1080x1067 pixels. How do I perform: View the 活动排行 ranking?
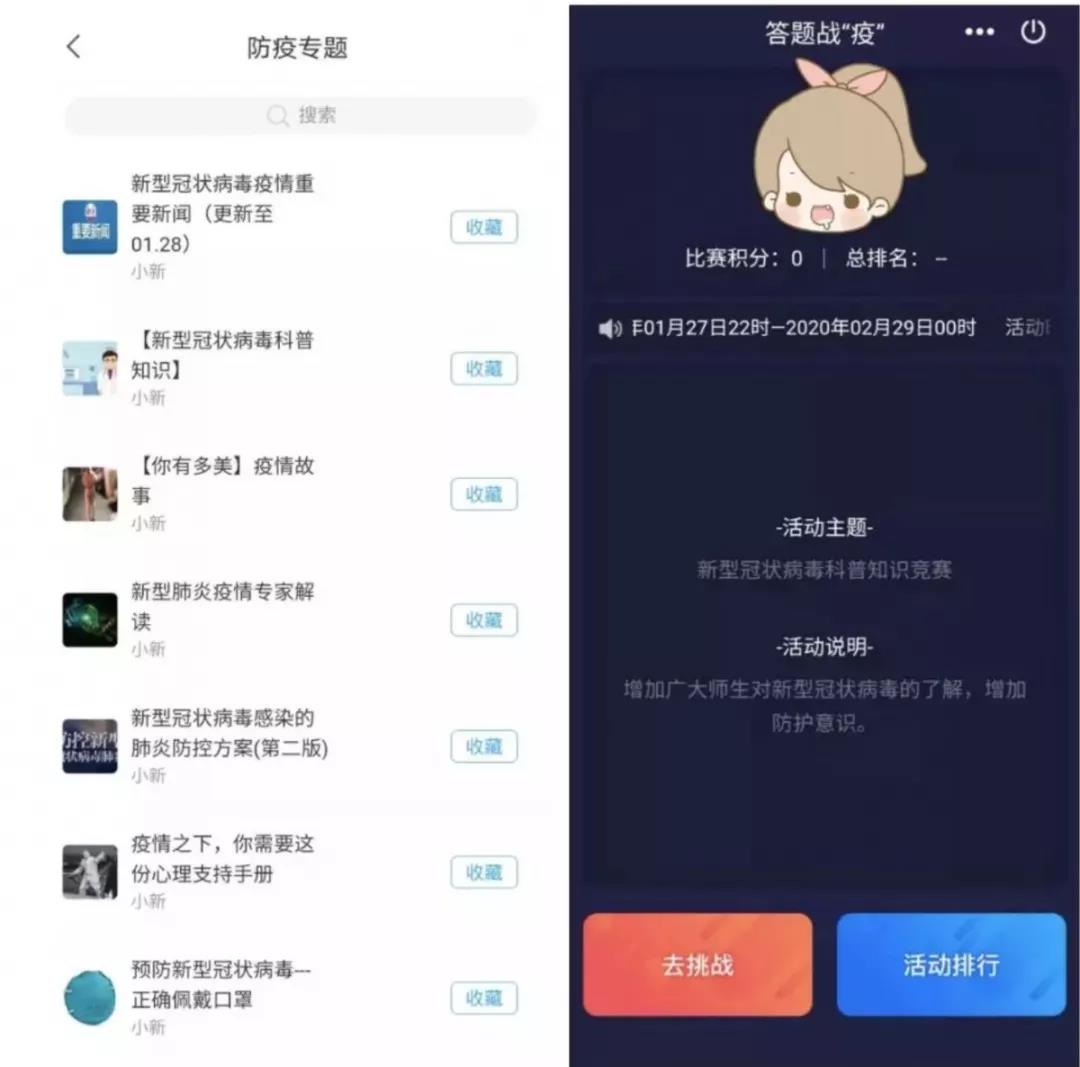[951, 965]
